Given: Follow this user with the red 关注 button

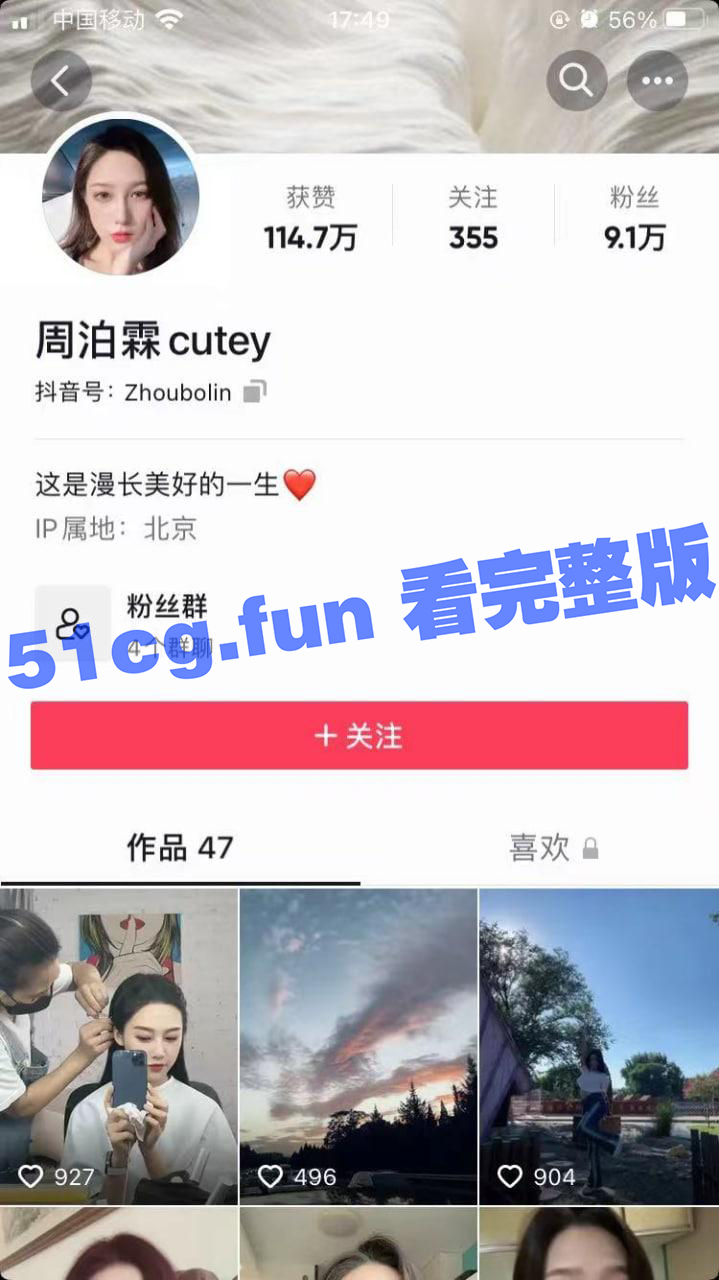Looking at the screenshot, I should 359,736.
